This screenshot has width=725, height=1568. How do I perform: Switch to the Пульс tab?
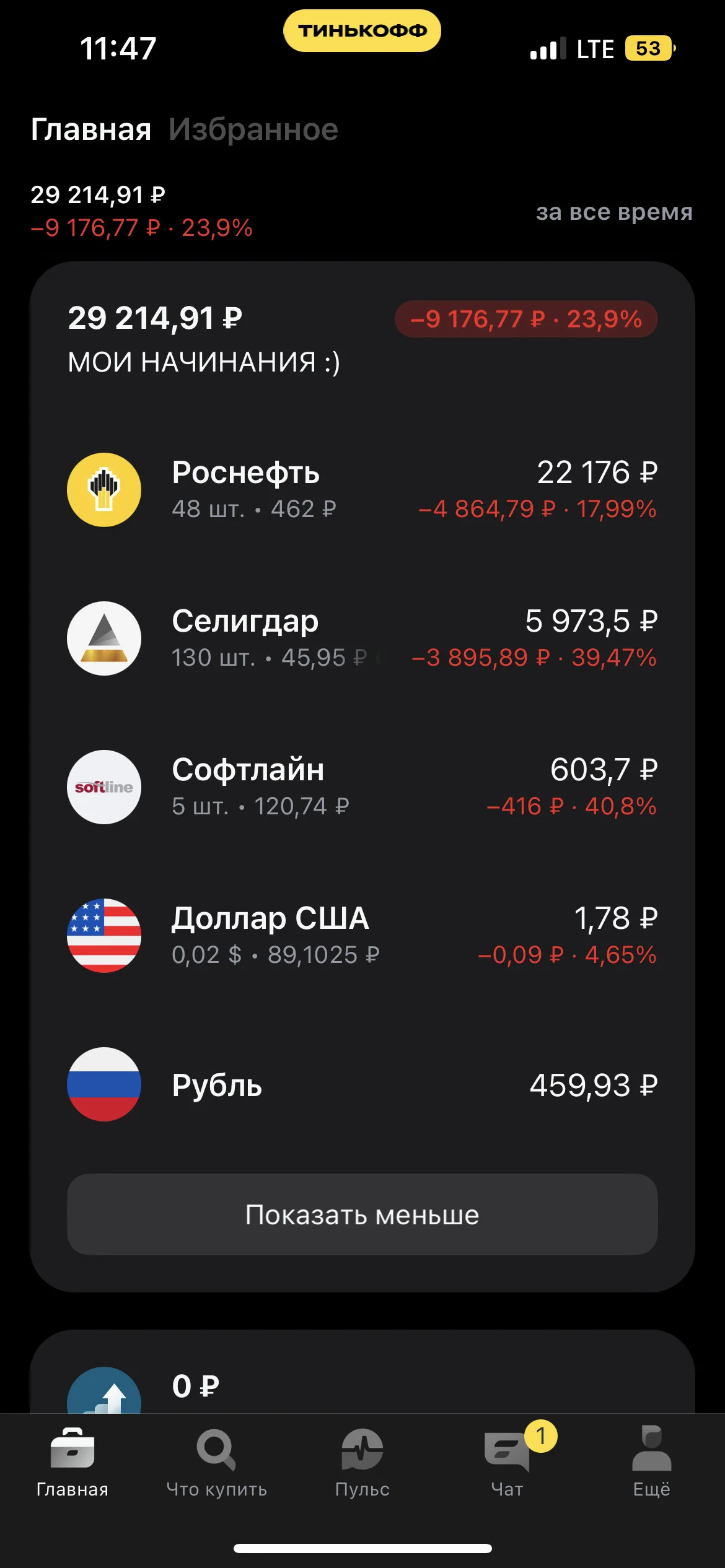[x=362, y=1463]
